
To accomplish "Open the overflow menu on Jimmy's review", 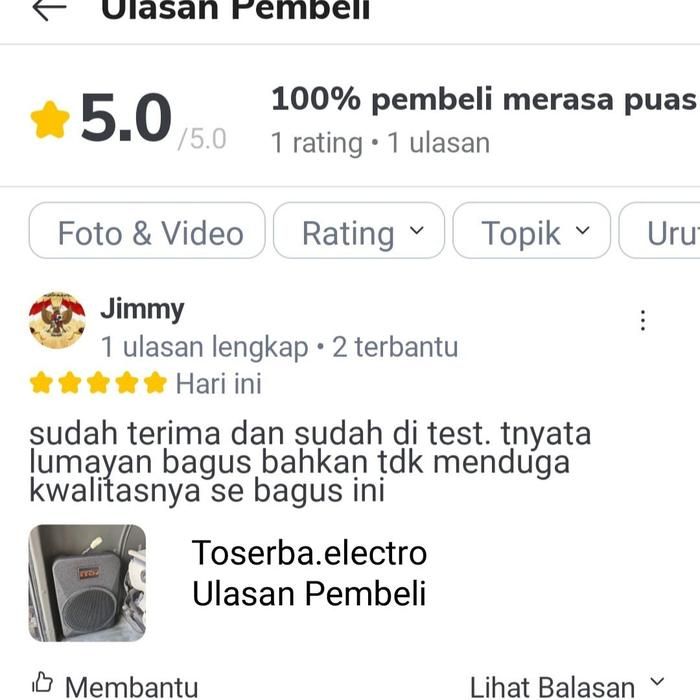I will coord(643,320).
